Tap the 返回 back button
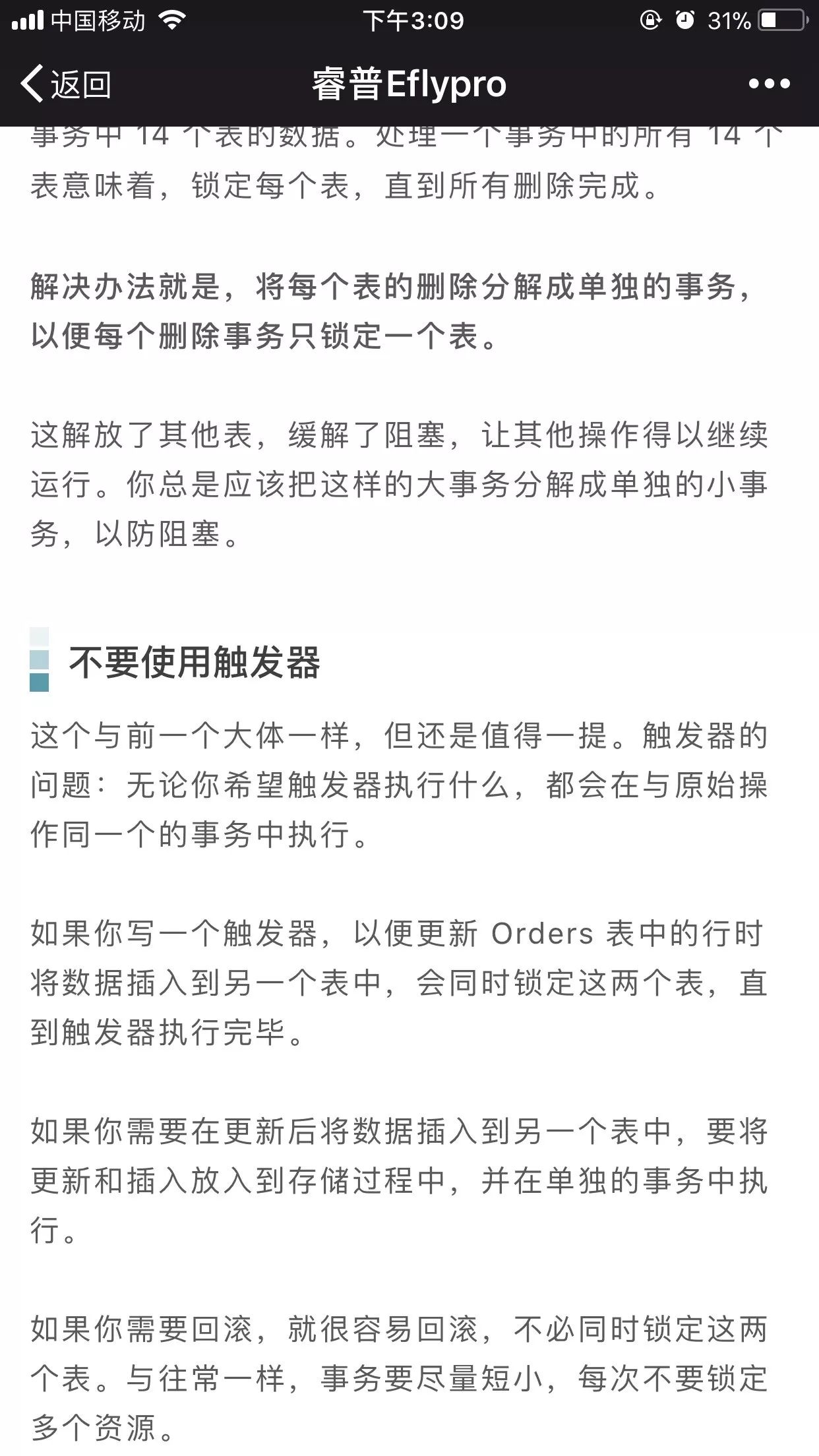 (66, 84)
